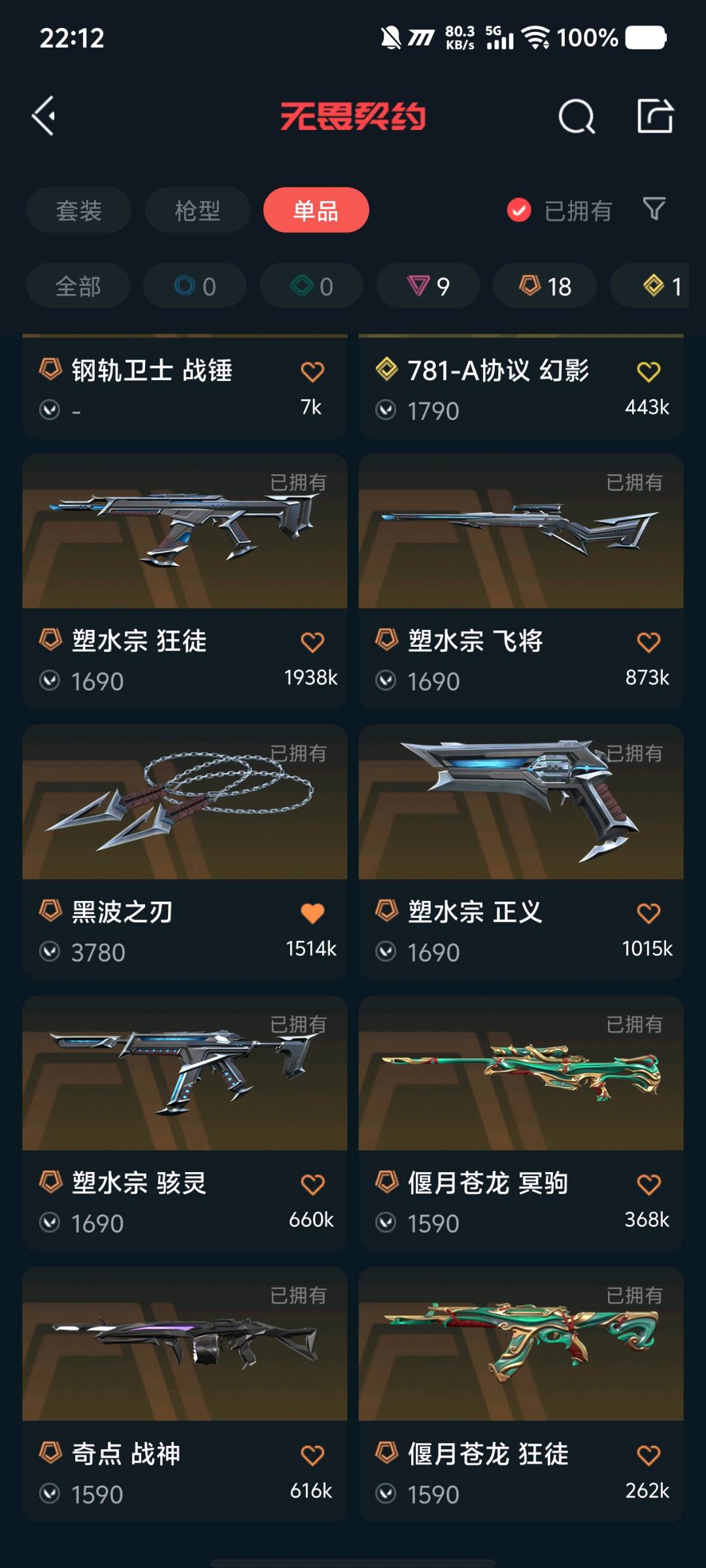Switch to the 套装 tab
Viewport: 706px width, 1568px height.
click(x=78, y=210)
